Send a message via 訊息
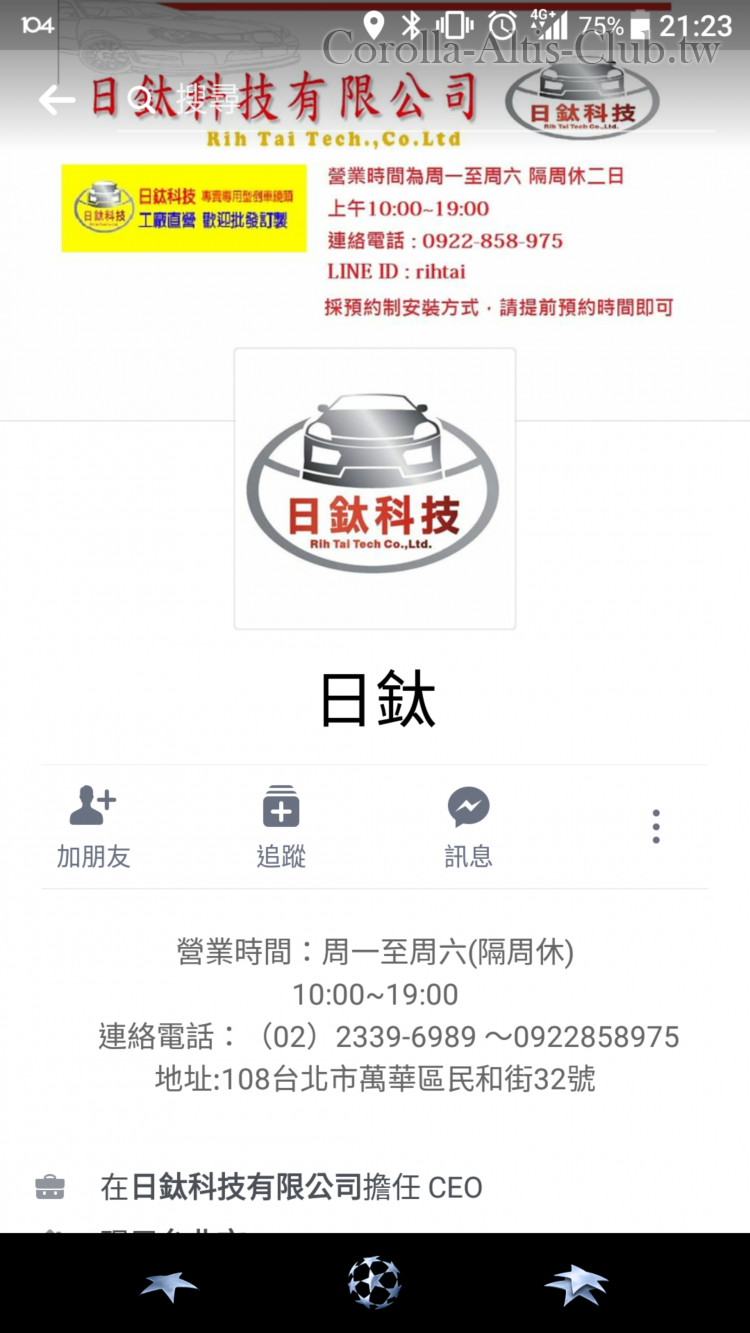 coord(468,826)
